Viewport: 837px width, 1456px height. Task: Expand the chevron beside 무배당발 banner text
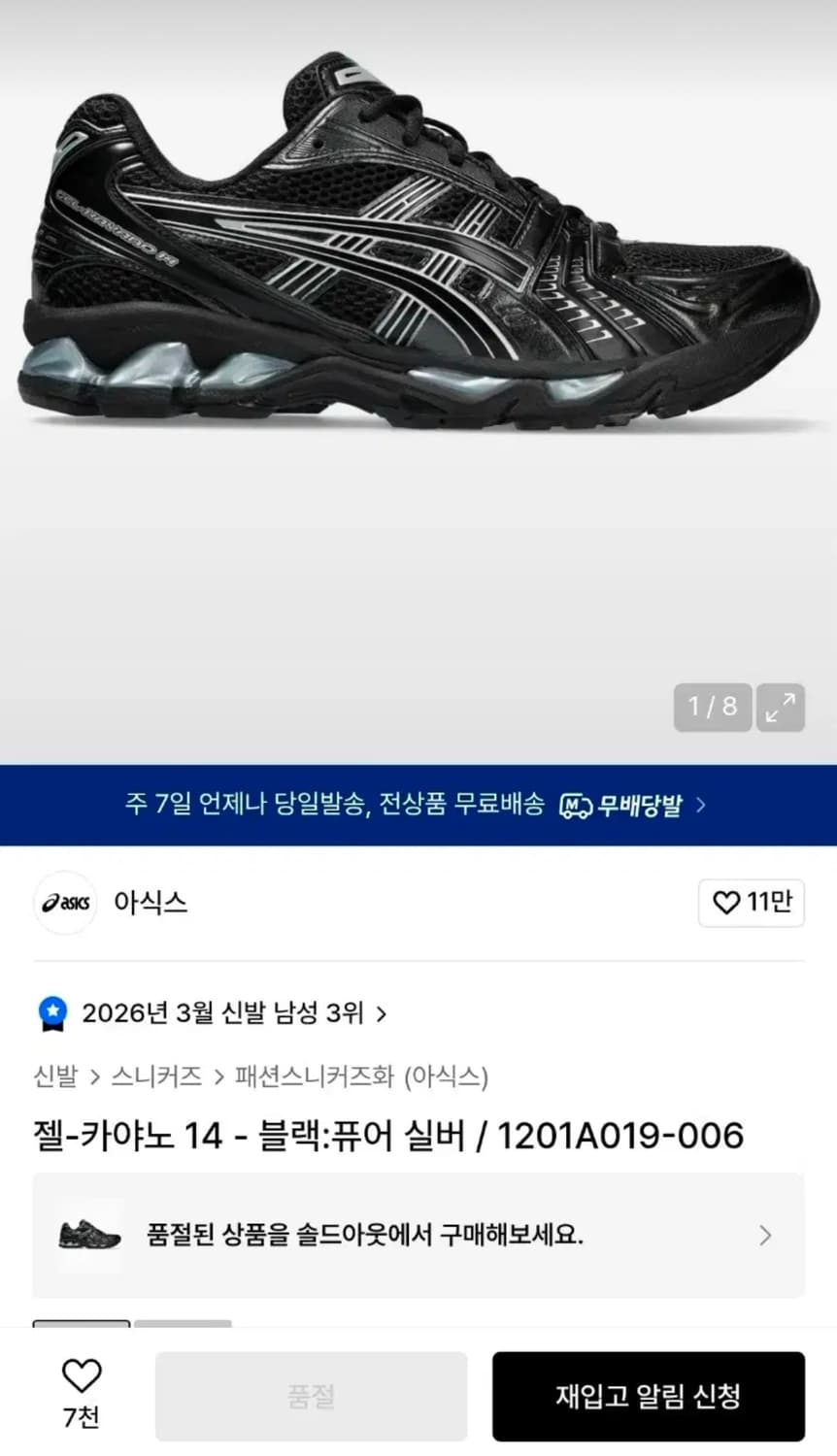pyautogui.click(x=702, y=804)
